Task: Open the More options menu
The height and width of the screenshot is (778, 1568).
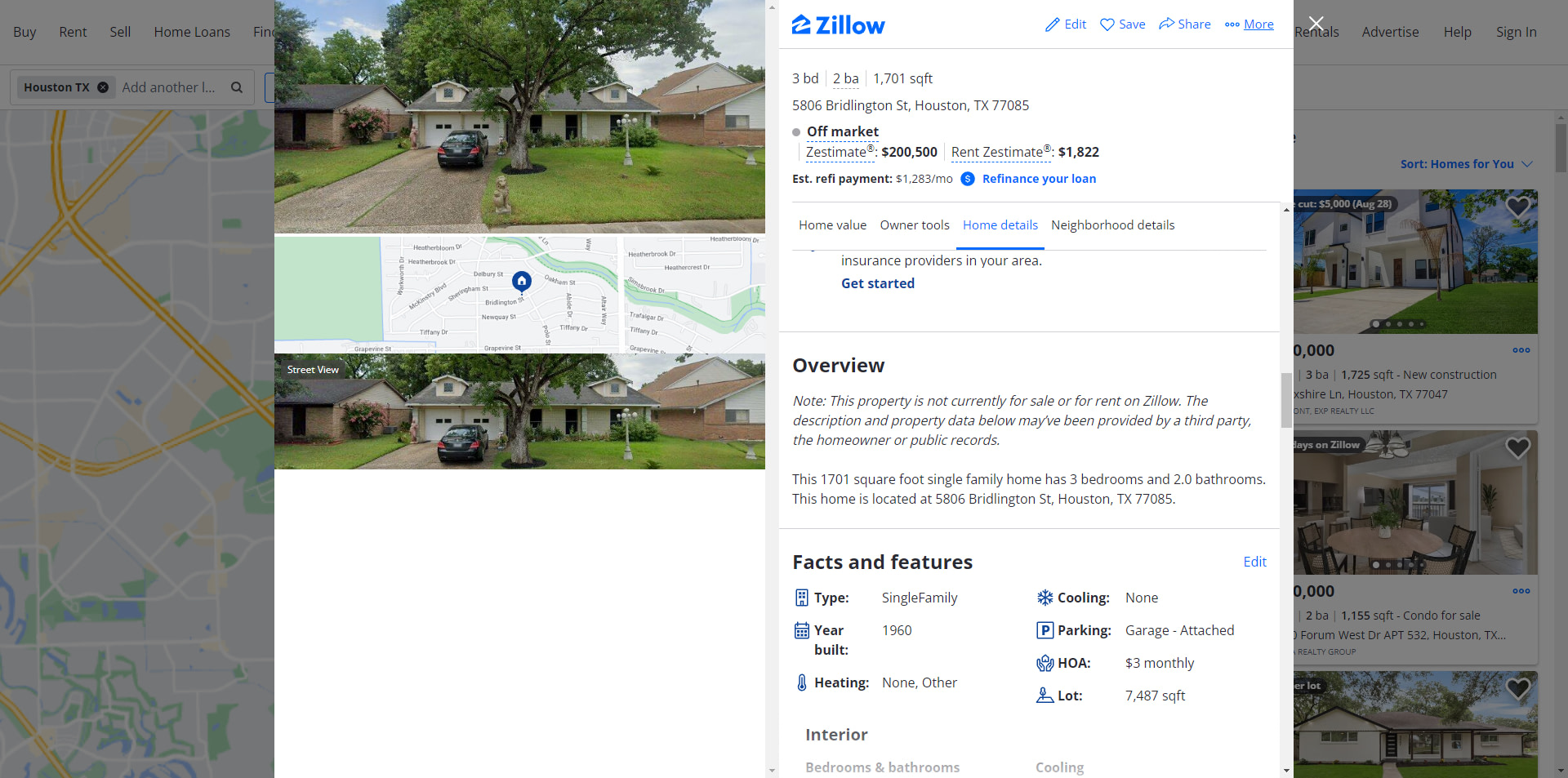Action: 1249,24
